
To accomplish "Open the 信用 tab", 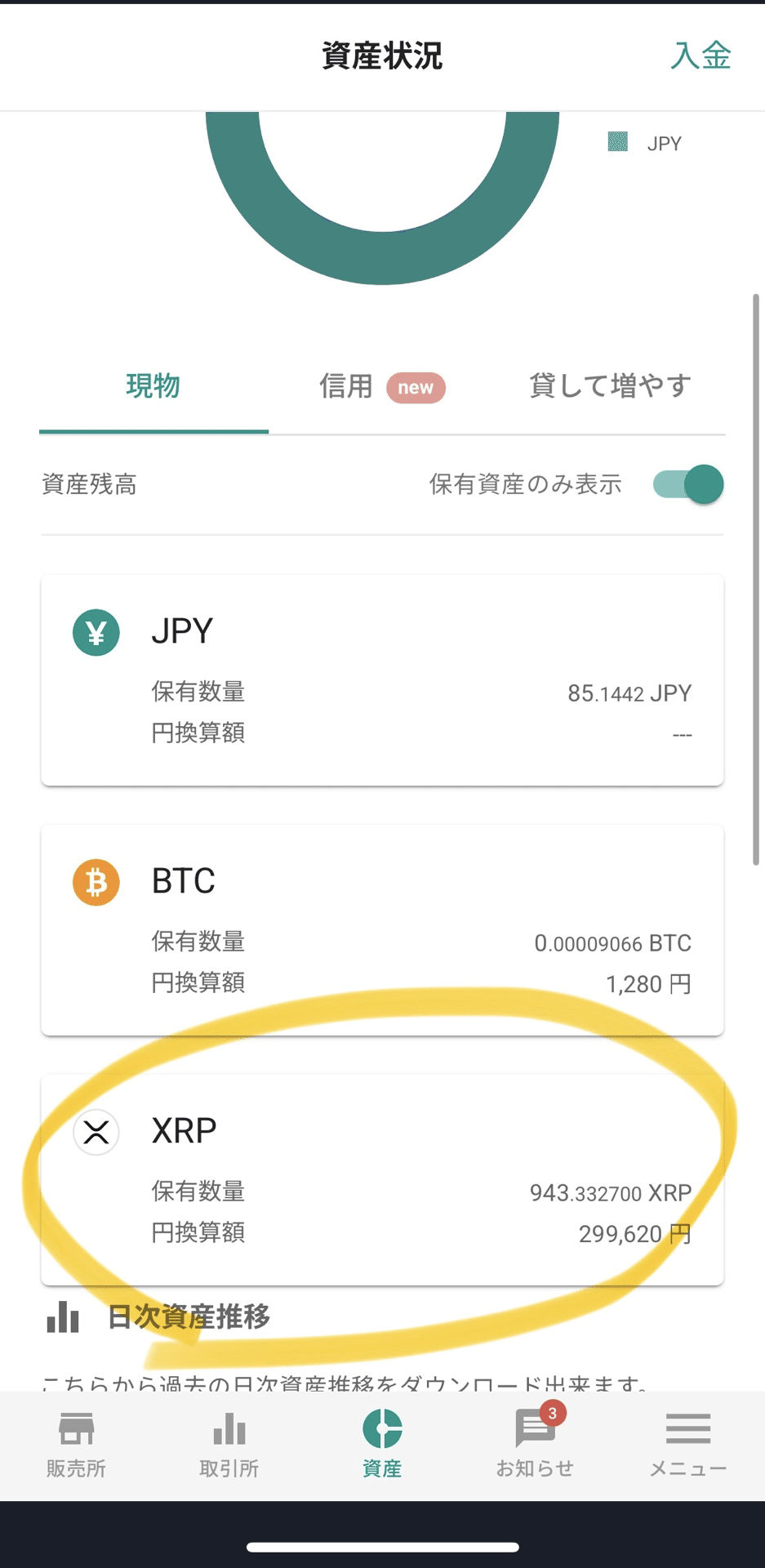I will 346,387.
